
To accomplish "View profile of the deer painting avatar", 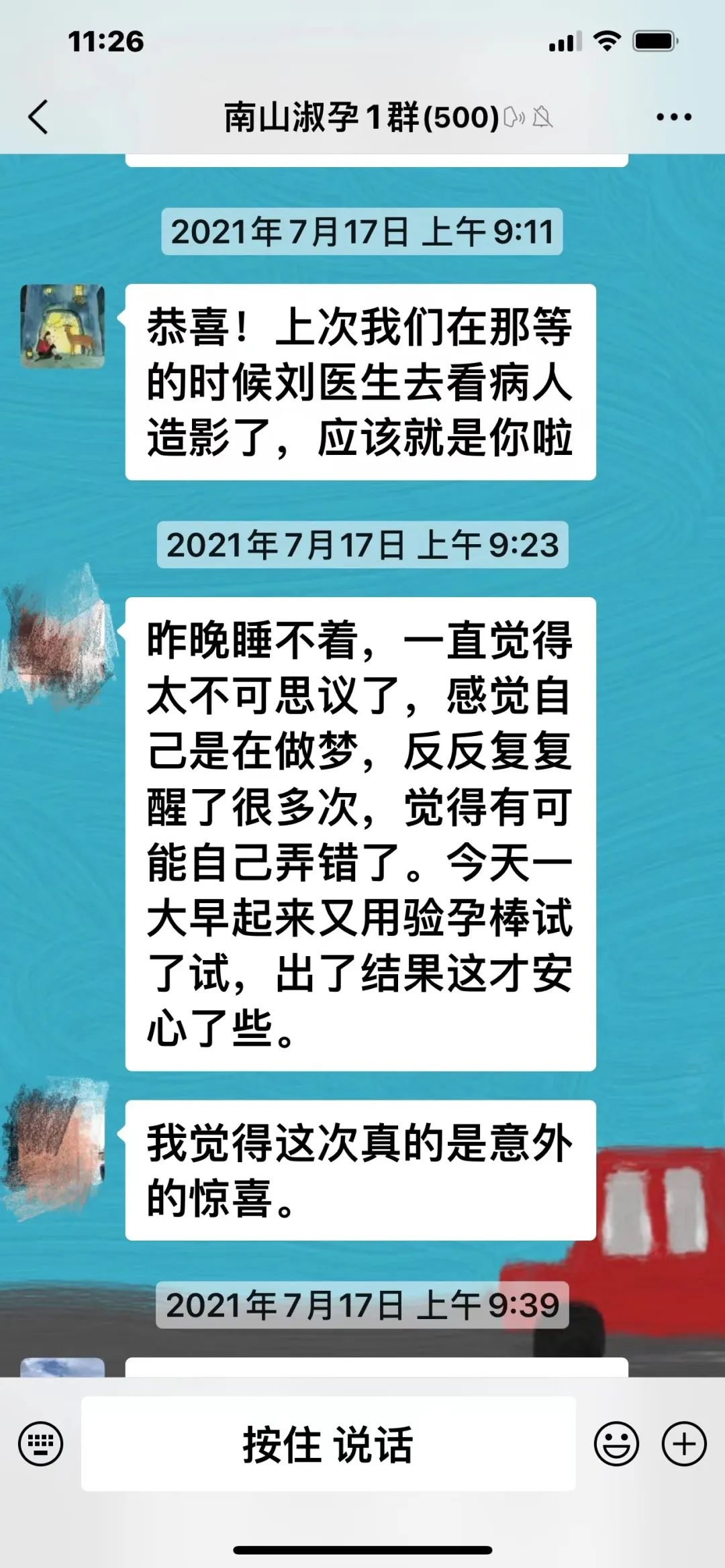I will coord(62,326).
